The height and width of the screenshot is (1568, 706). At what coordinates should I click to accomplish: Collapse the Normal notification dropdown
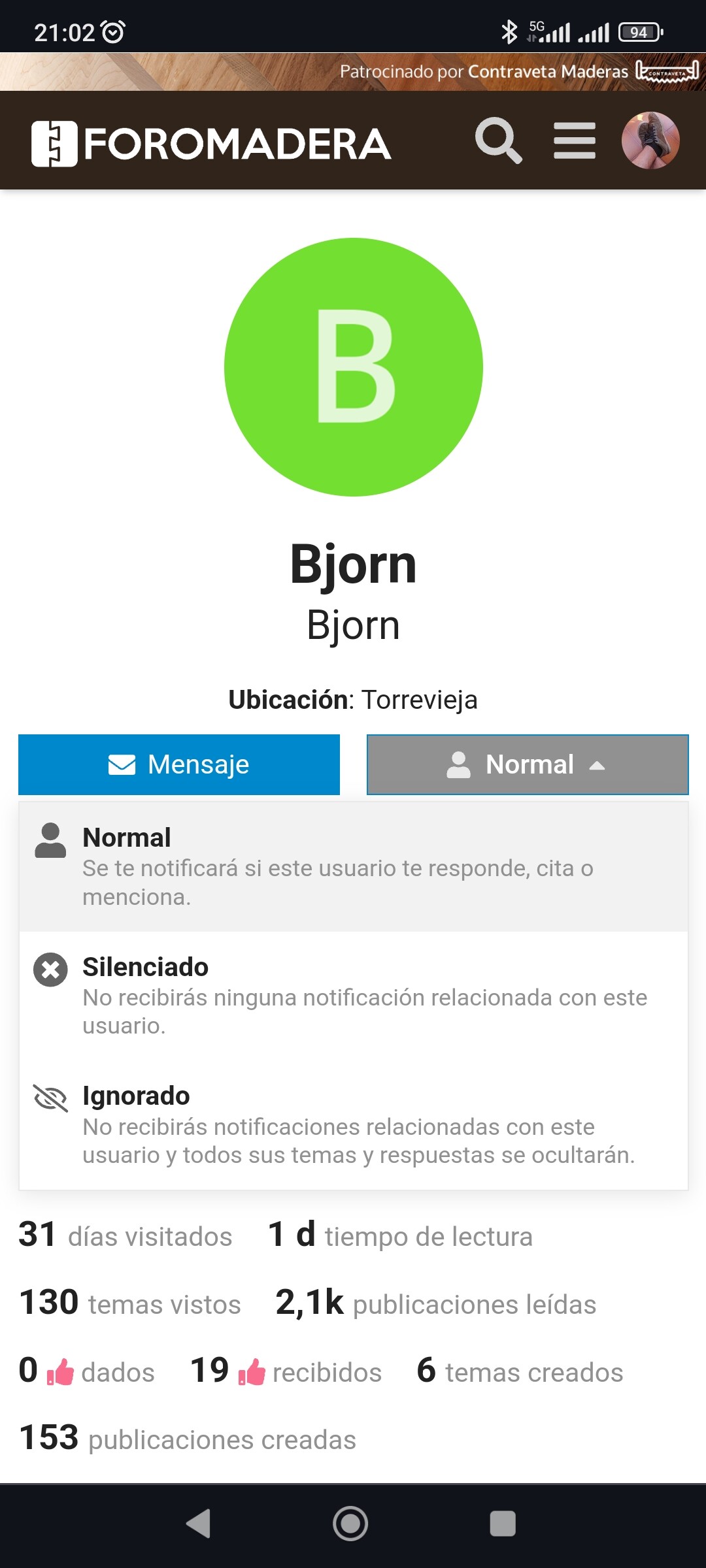(x=527, y=764)
